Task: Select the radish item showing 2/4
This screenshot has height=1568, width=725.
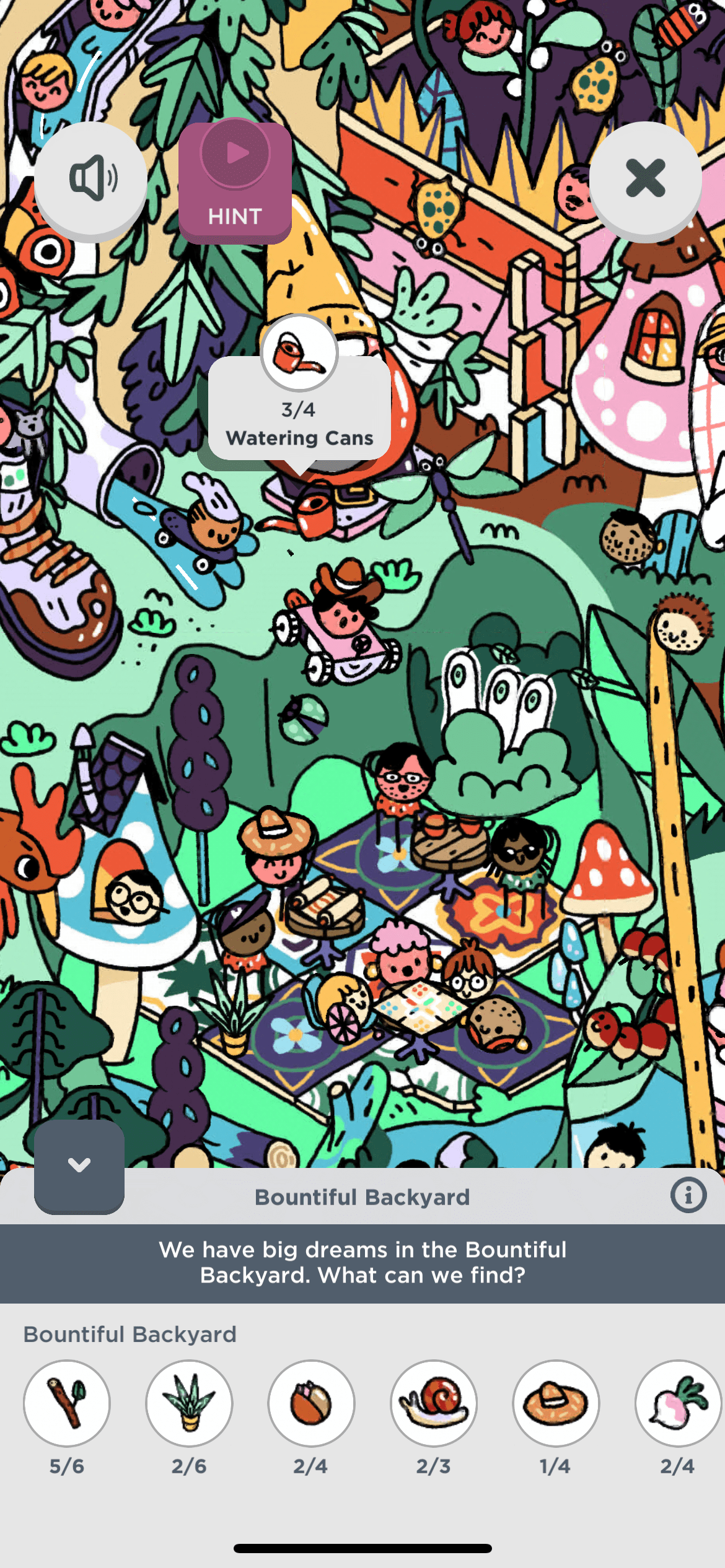Action: 677,1403
